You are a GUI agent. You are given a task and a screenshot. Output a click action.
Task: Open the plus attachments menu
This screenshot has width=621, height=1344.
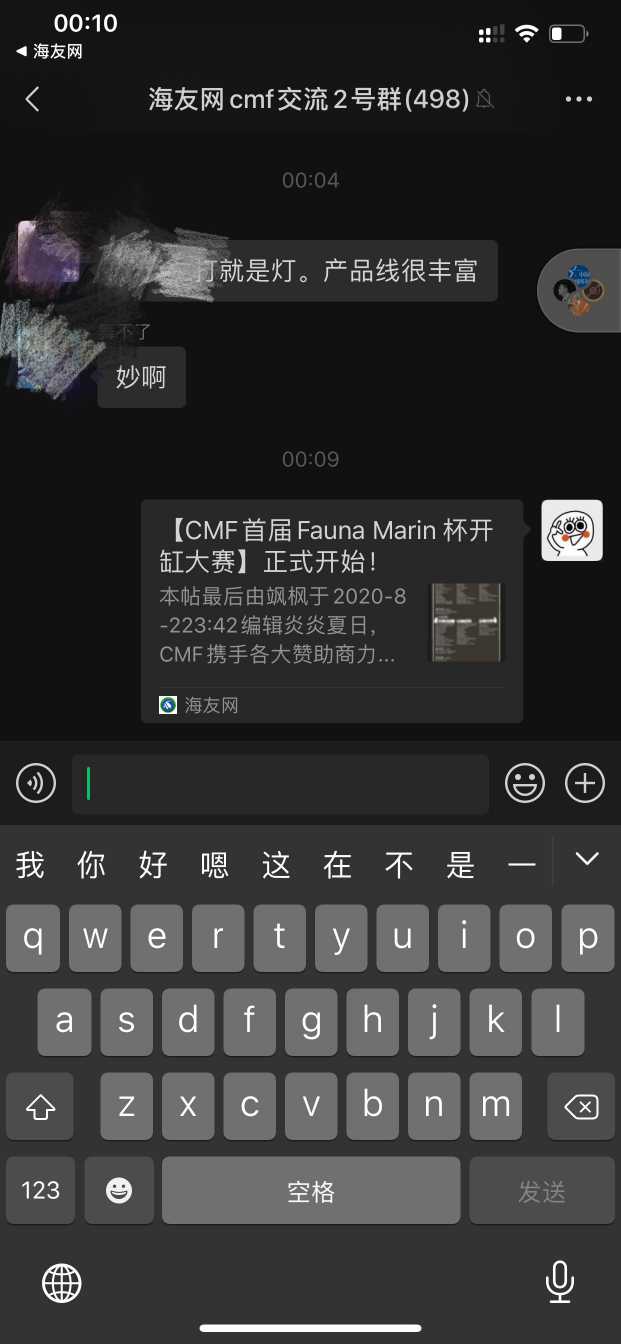tap(585, 783)
